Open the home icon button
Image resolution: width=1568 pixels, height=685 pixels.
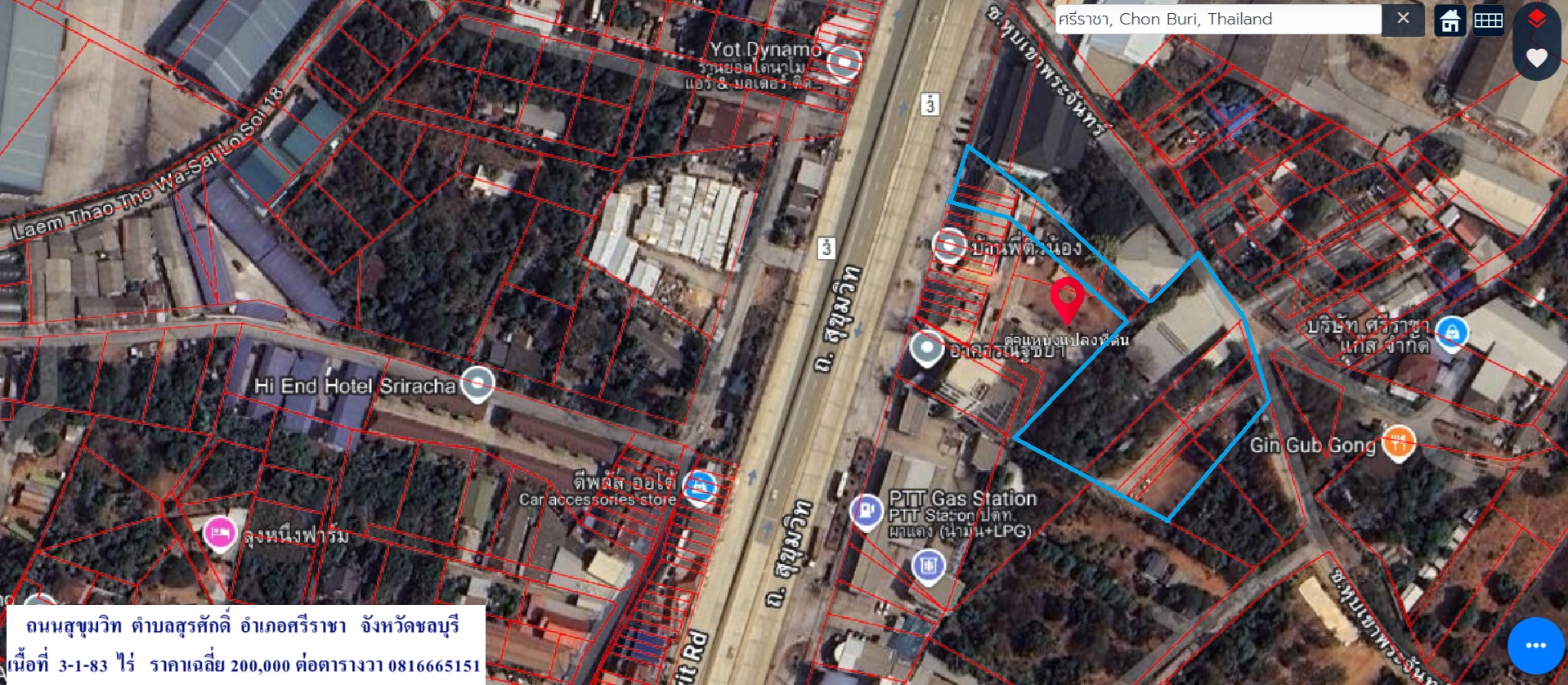pyautogui.click(x=1449, y=20)
